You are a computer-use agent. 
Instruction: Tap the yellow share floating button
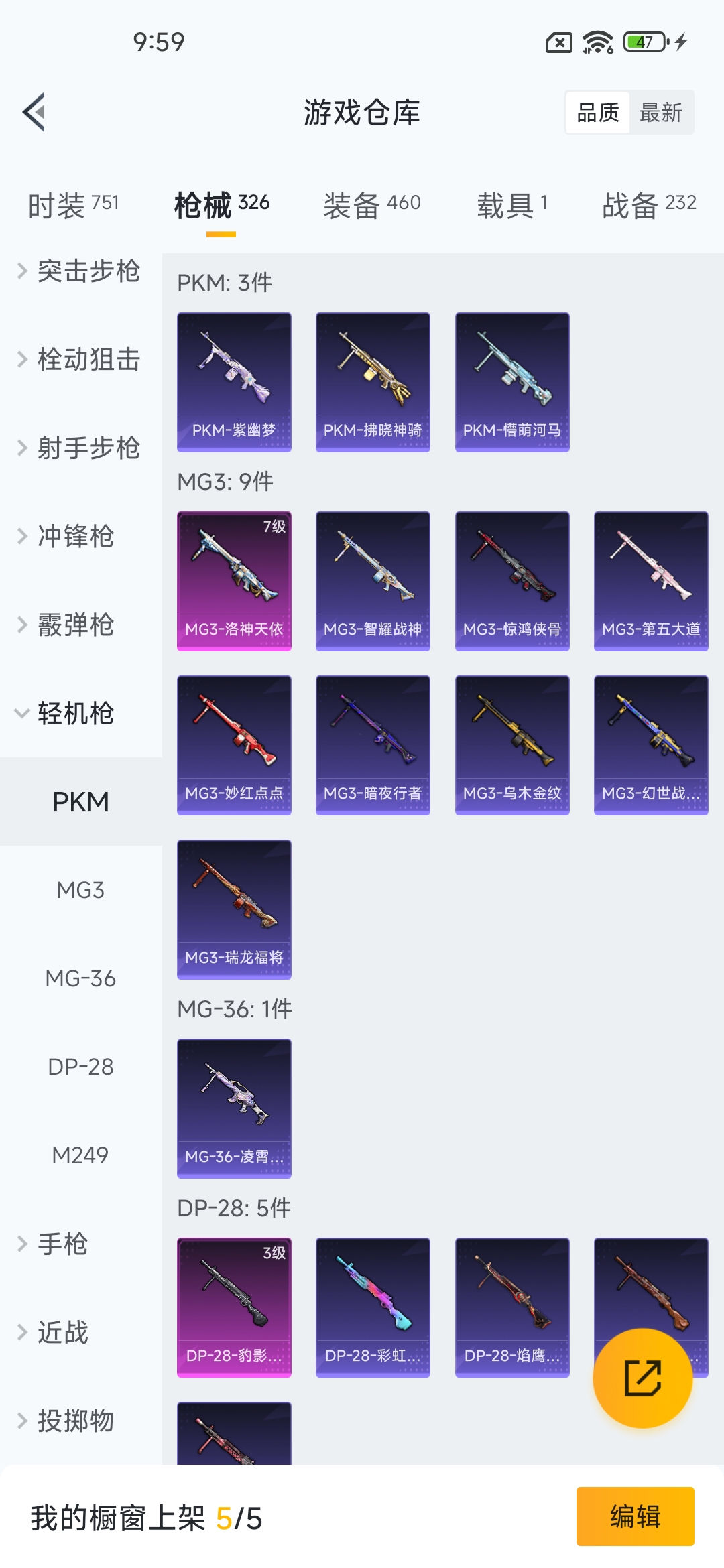[642, 1378]
